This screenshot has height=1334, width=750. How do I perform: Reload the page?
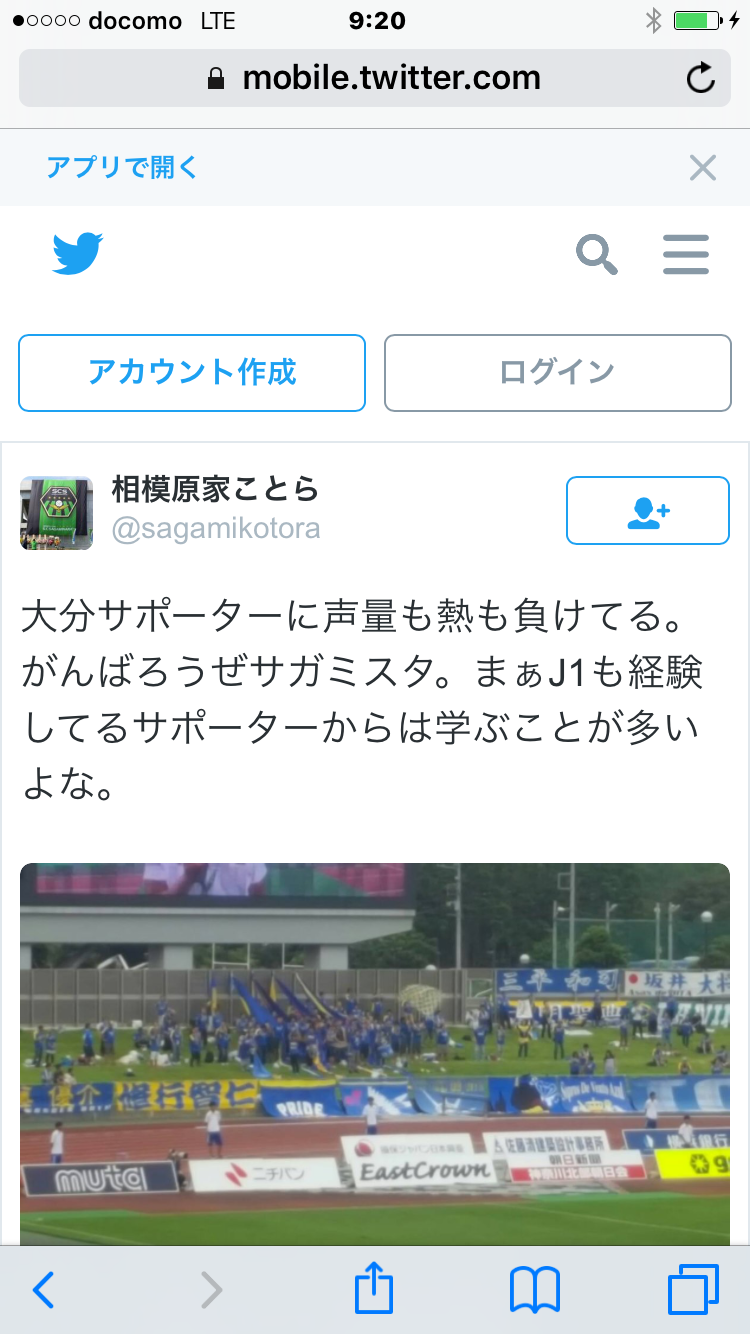tap(701, 78)
